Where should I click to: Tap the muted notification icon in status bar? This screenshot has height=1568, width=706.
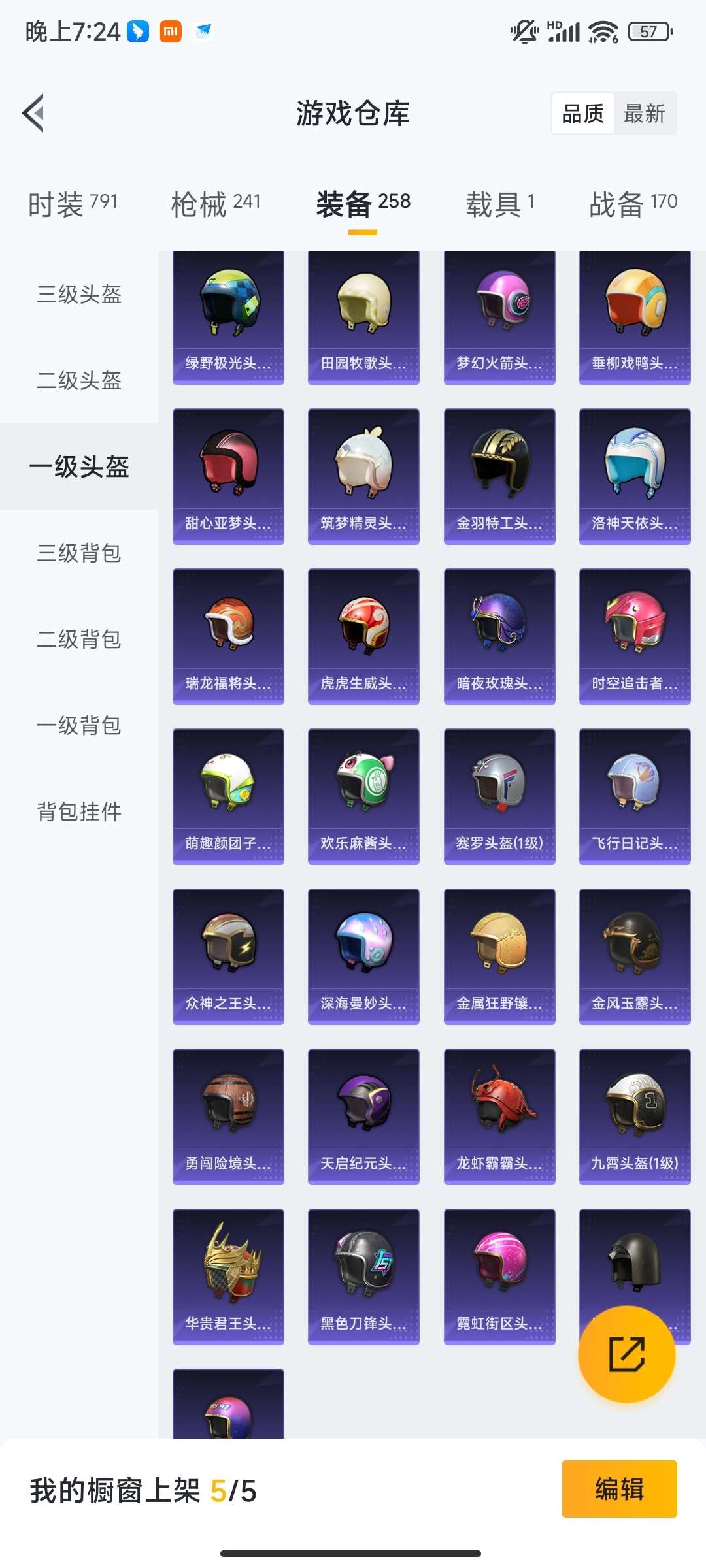[x=523, y=29]
